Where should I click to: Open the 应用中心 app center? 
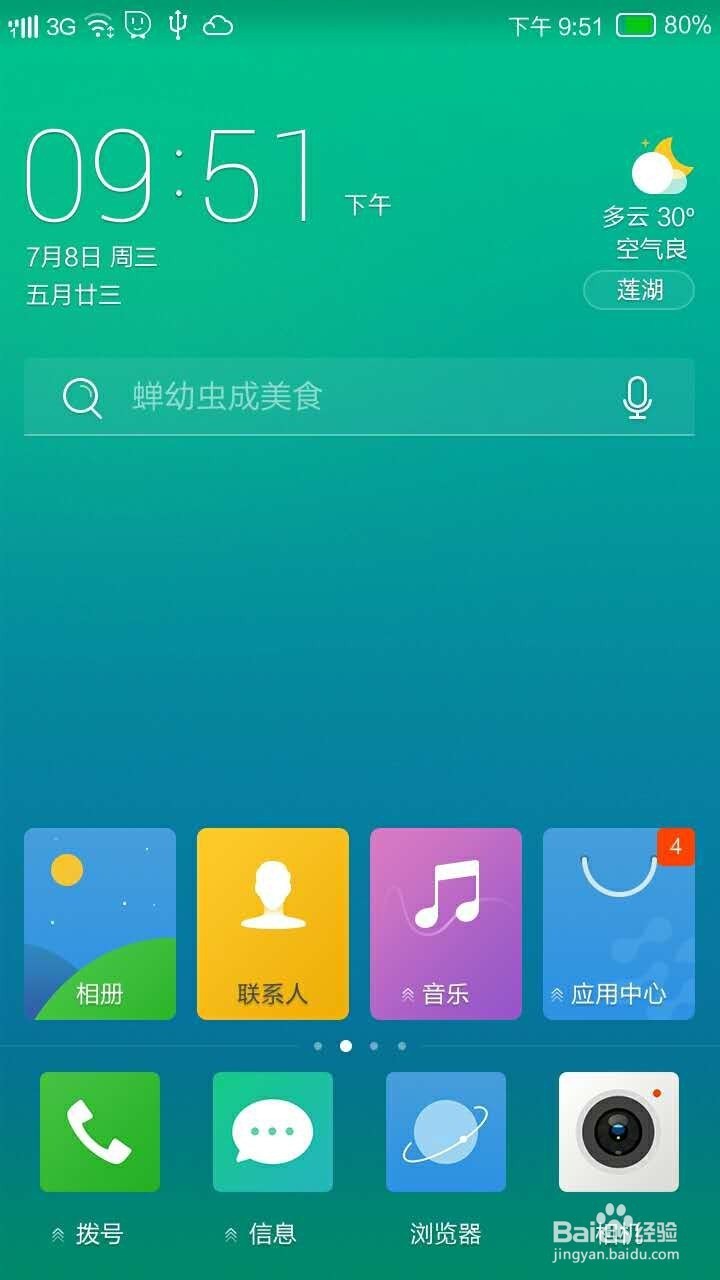pyautogui.click(x=618, y=923)
